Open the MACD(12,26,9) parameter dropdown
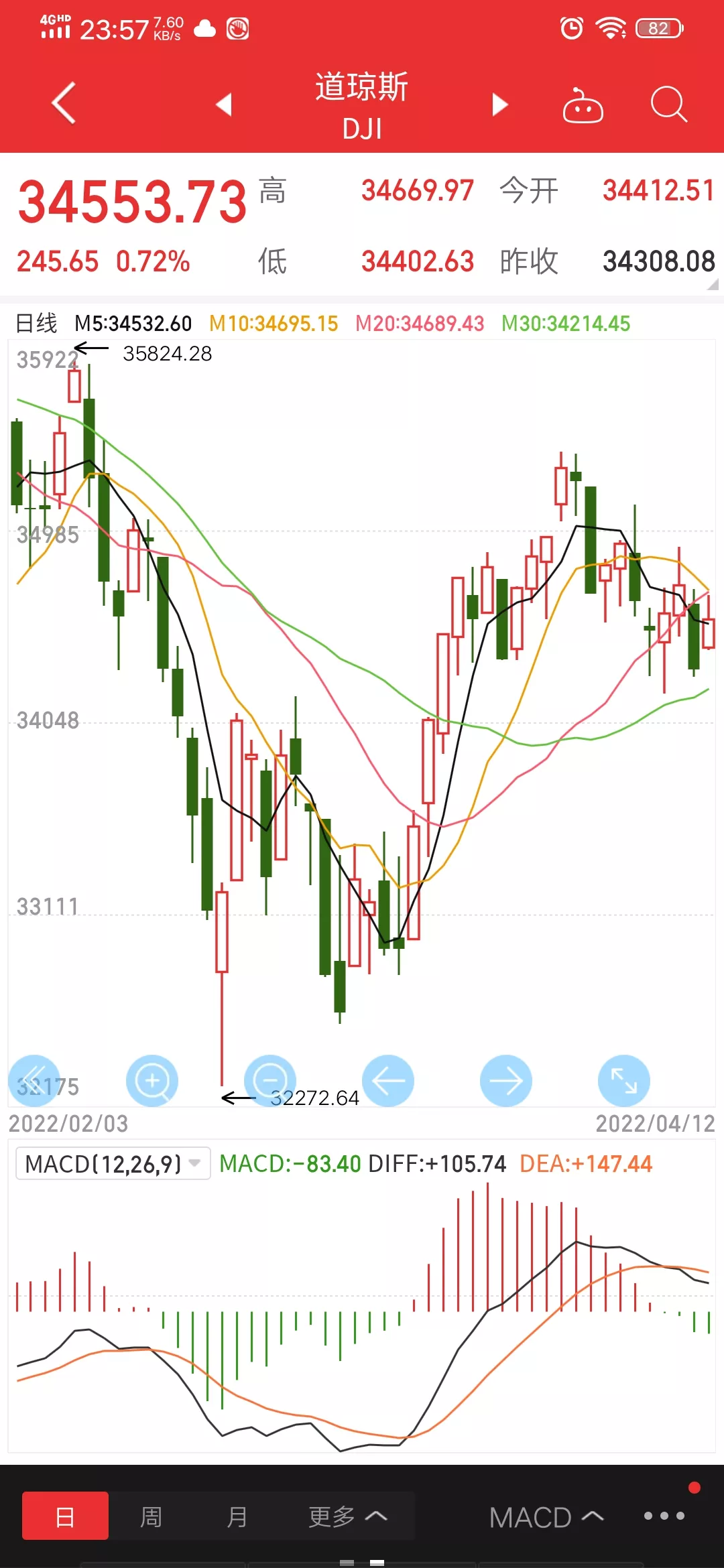 pyautogui.click(x=113, y=1164)
